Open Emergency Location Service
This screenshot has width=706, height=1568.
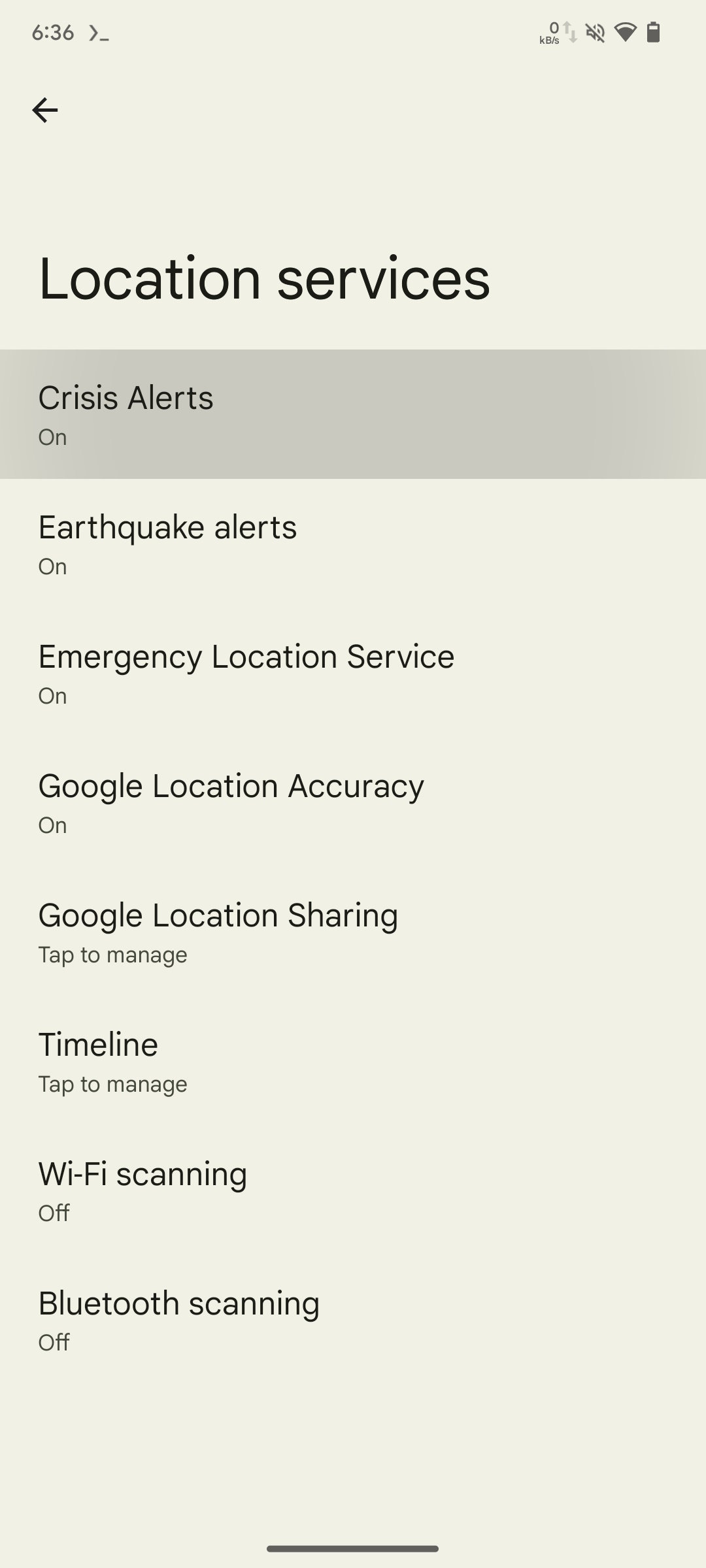coord(353,673)
